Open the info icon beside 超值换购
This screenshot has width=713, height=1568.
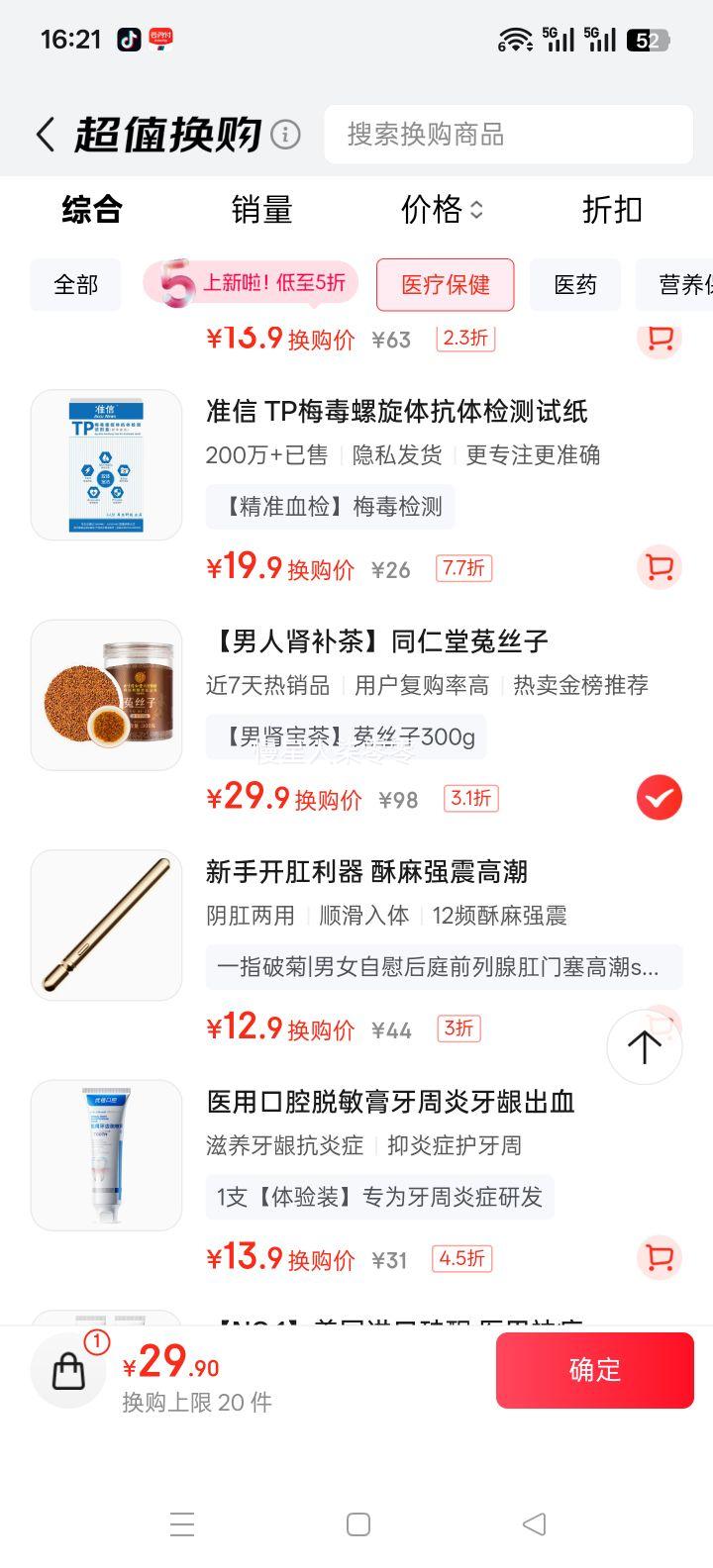(x=285, y=135)
